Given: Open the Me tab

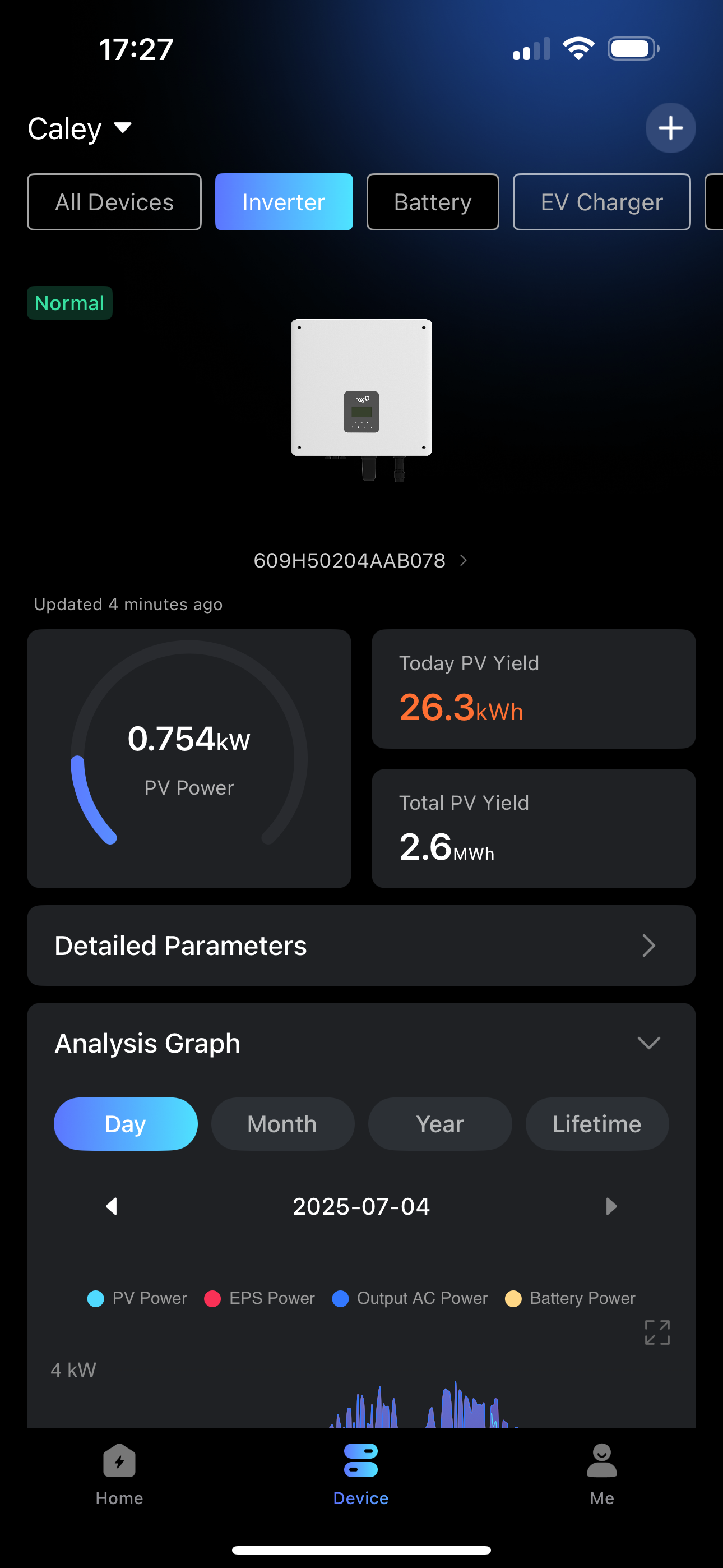Looking at the screenshot, I should point(602,1473).
